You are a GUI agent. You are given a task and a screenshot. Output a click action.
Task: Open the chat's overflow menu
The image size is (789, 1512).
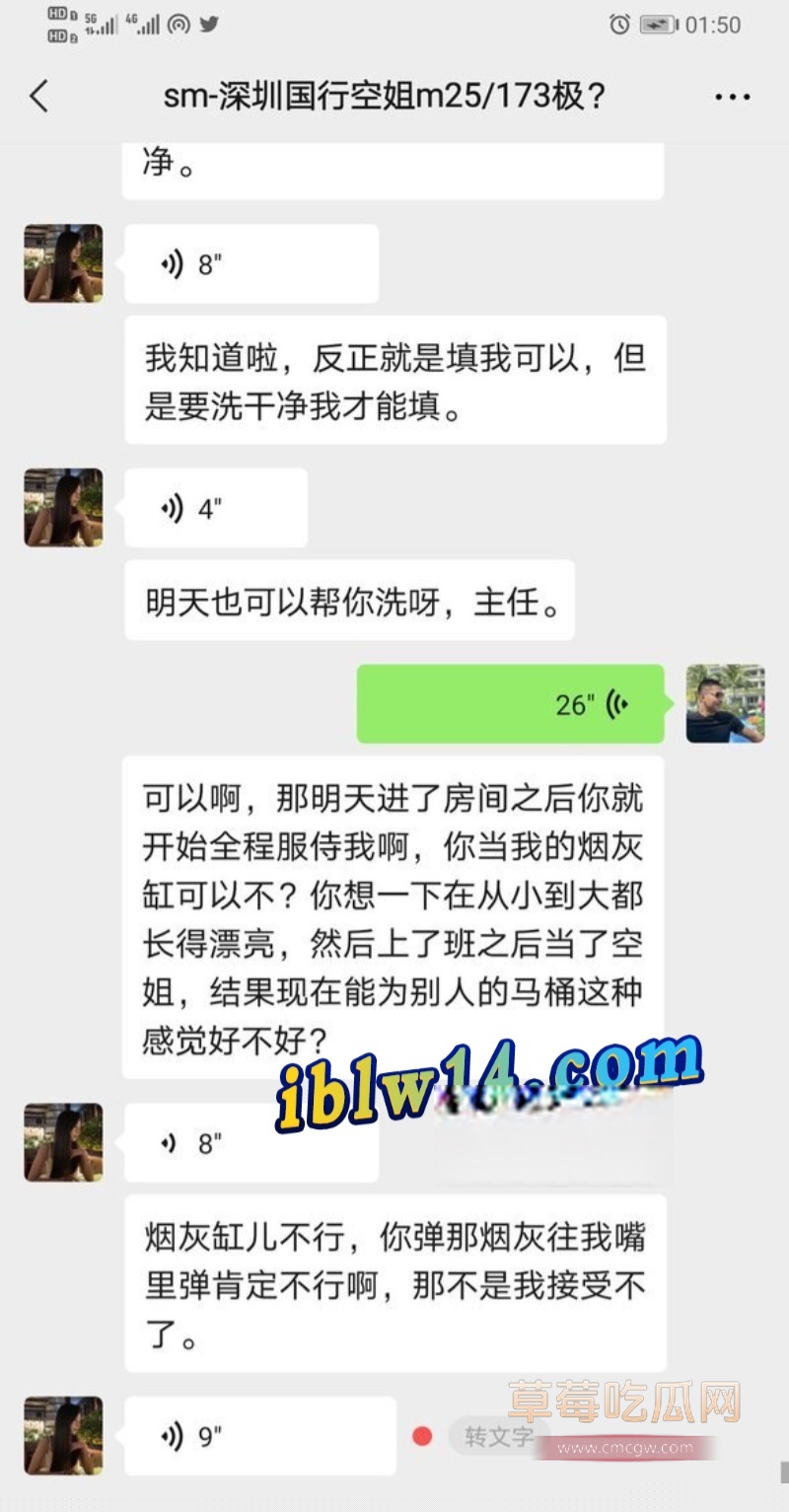coord(732,97)
